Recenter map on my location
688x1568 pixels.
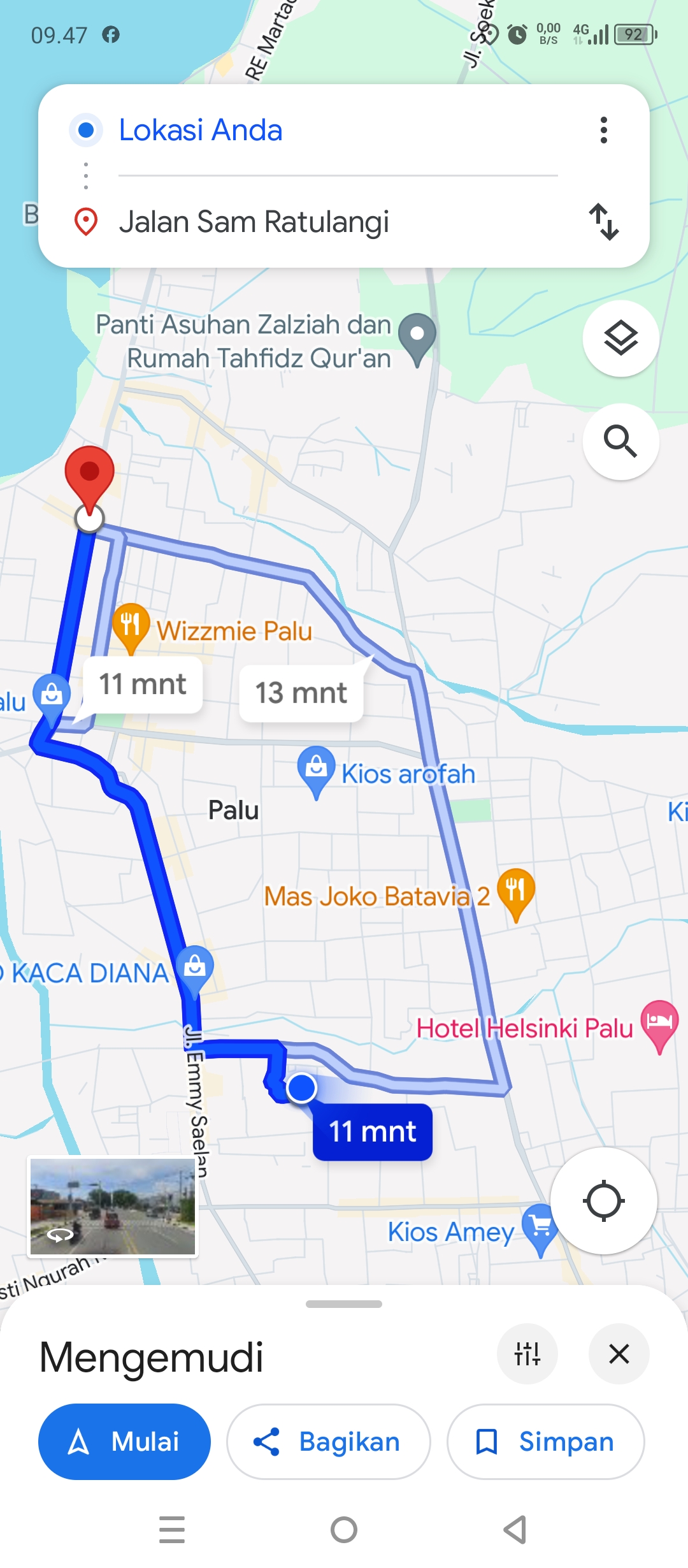[603, 1201]
